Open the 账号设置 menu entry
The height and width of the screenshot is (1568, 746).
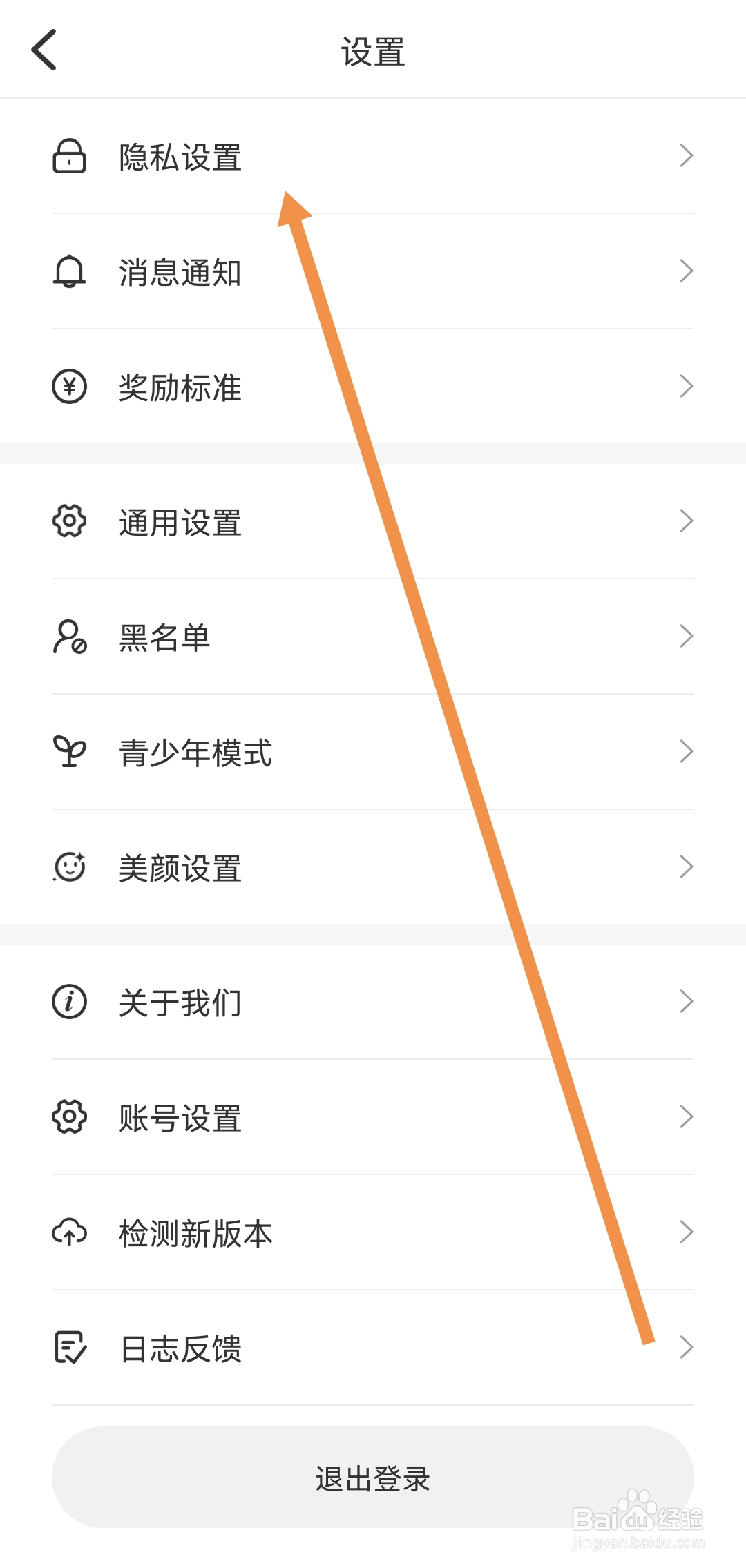373,1116
